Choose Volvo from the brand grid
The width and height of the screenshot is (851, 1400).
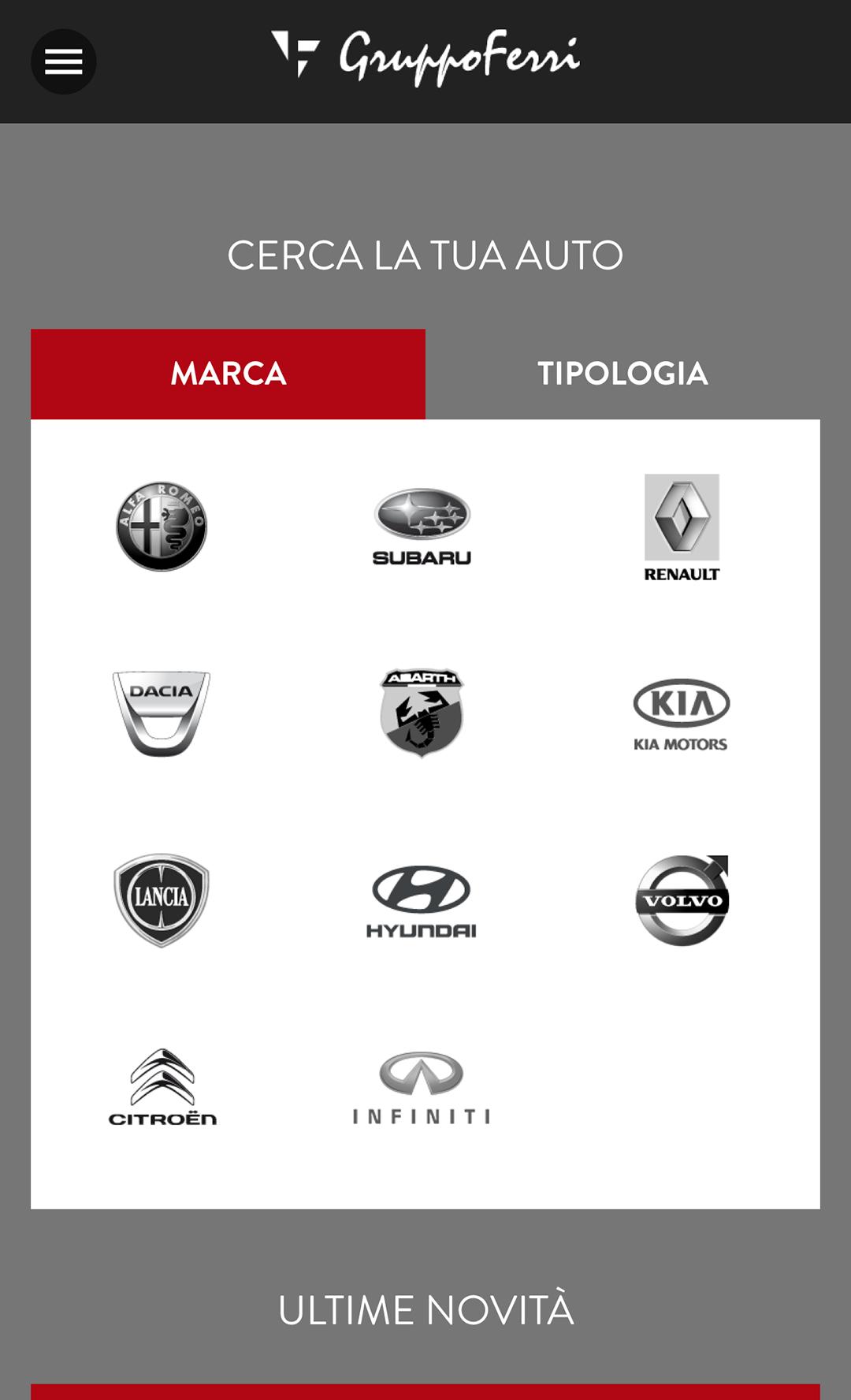(x=682, y=899)
